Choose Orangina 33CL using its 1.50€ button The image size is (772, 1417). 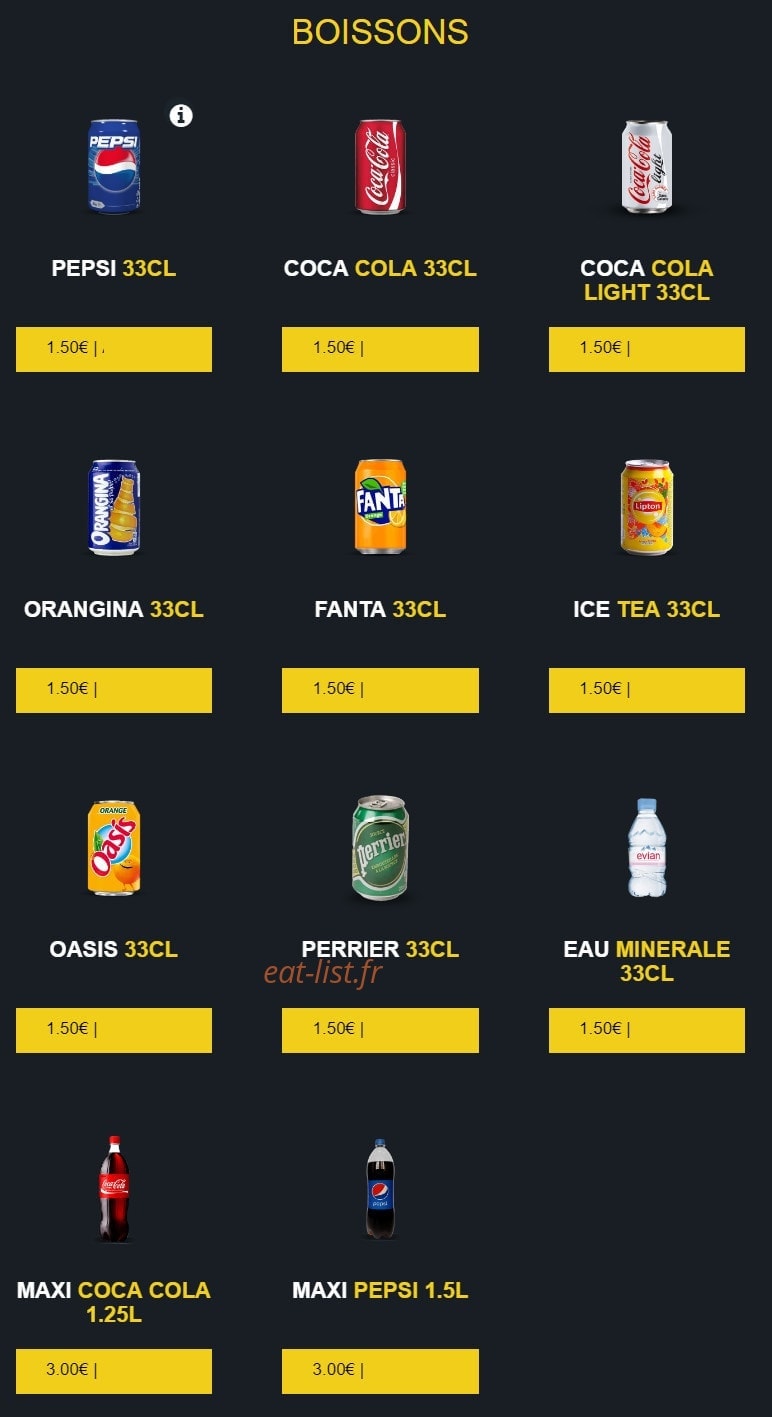coord(114,690)
